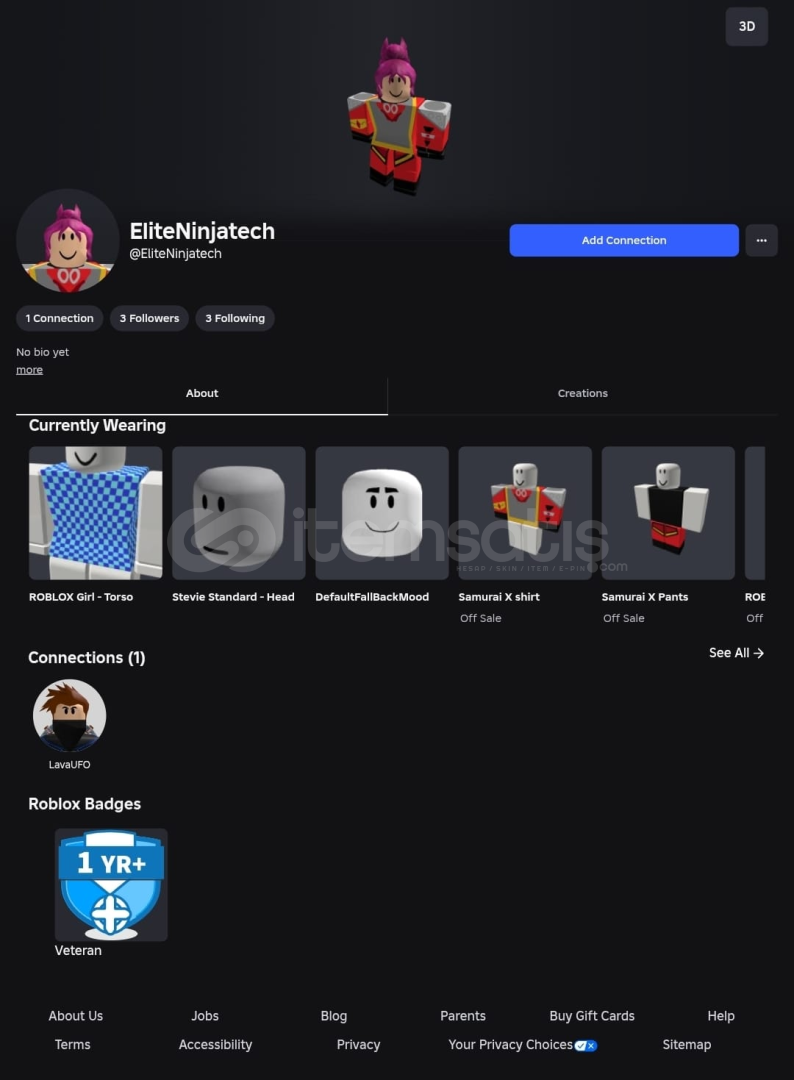
Task: Switch avatar view to 3D
Action: [746, 27]
